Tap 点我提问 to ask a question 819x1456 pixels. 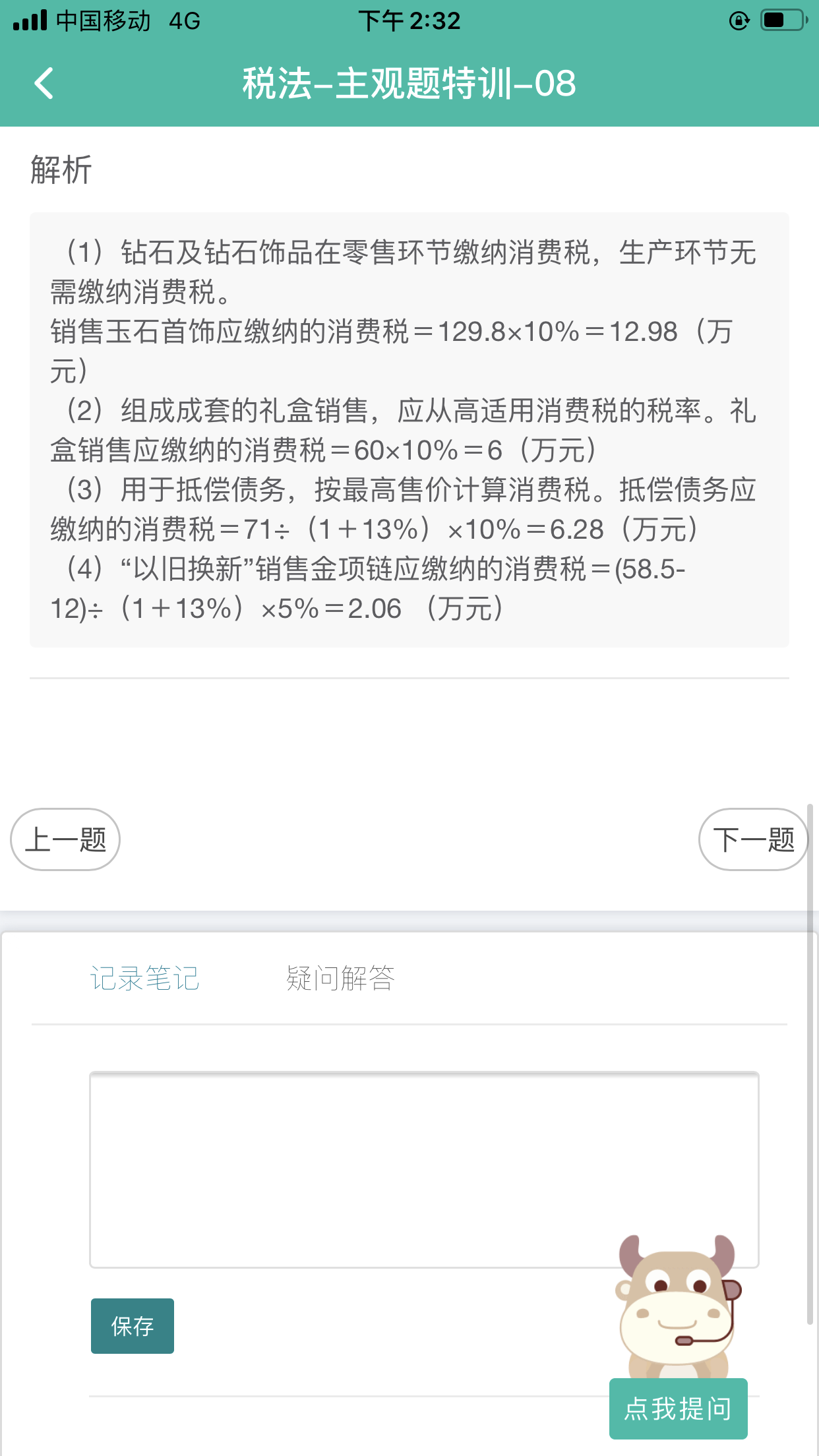coord(678,1409)
